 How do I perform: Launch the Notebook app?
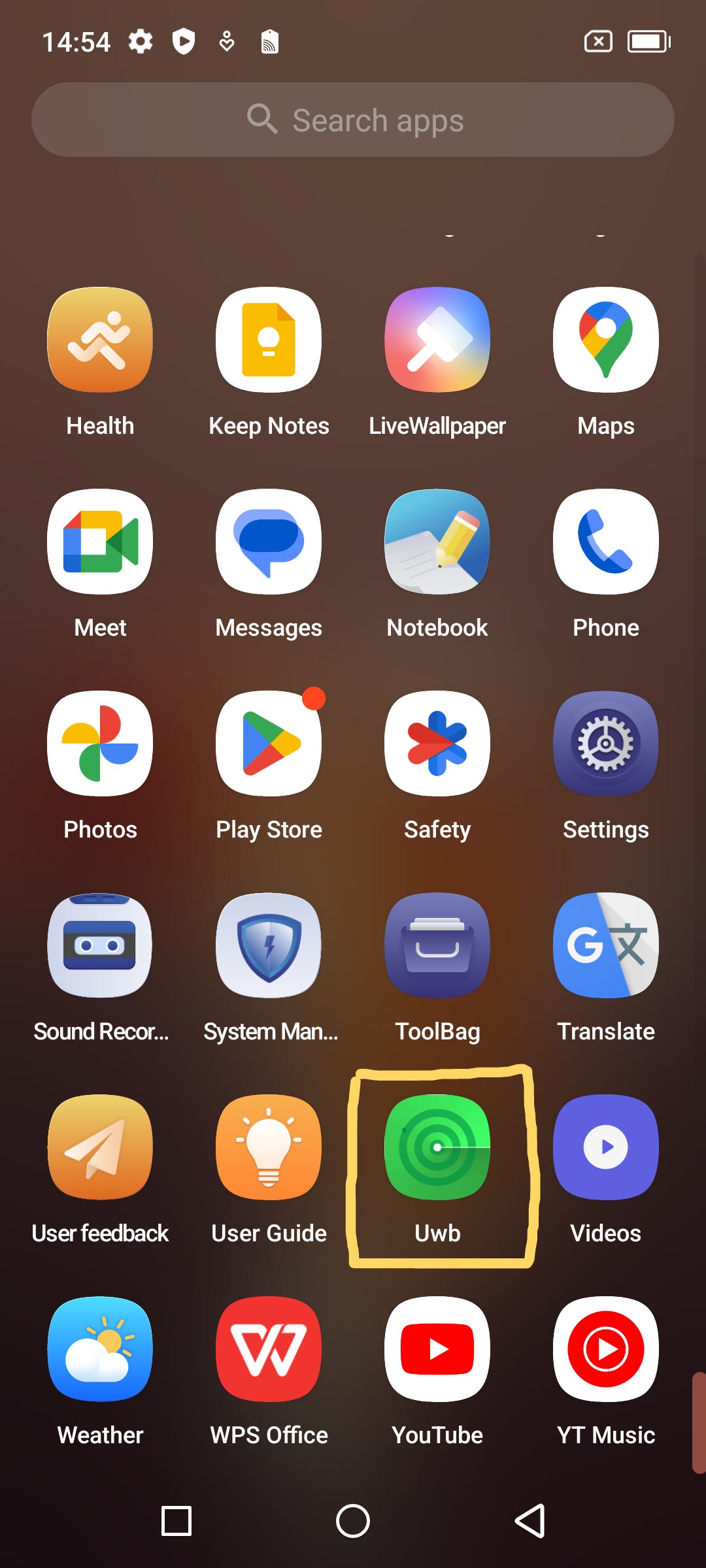click(x=437, y=542)
